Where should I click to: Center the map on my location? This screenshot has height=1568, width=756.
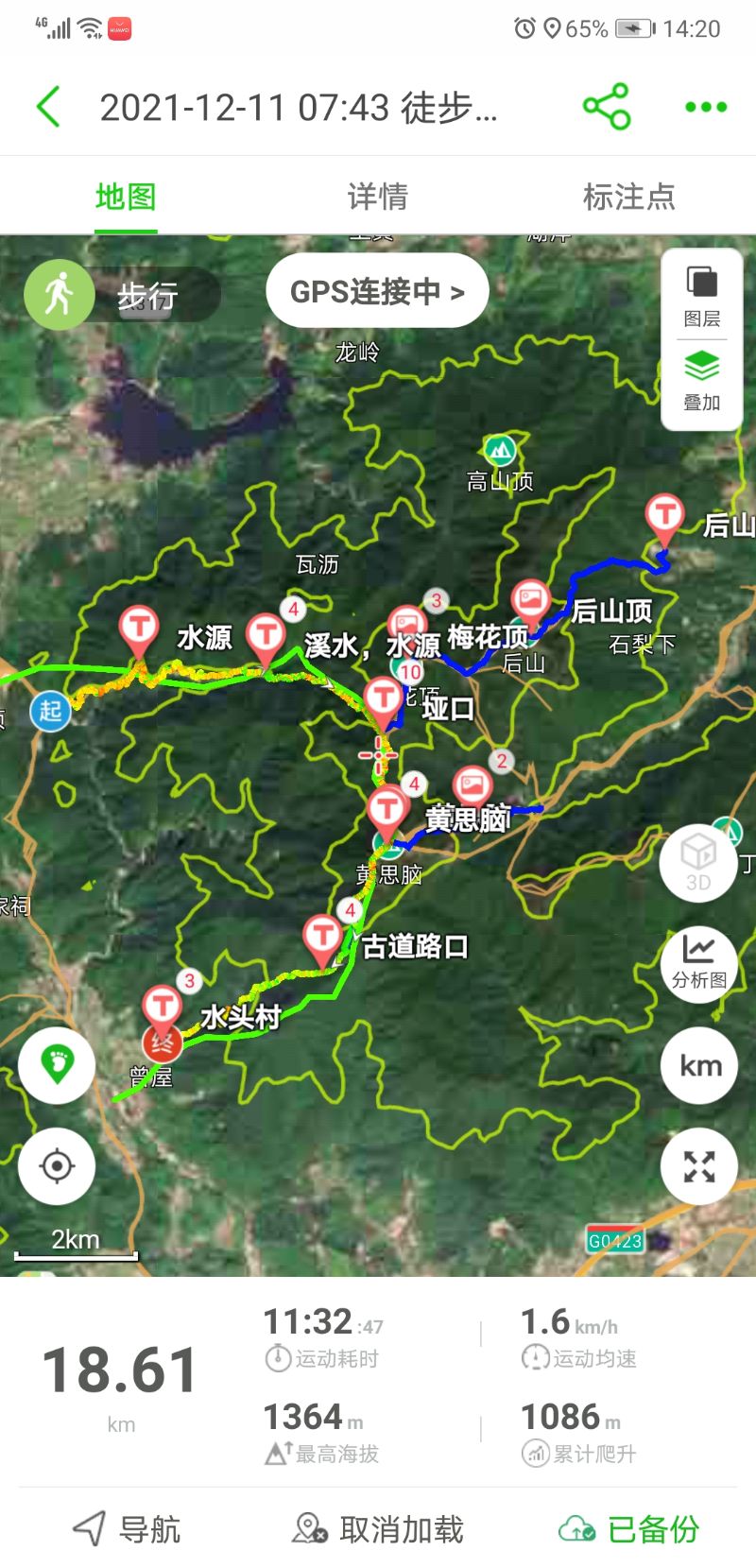pyautogui.click(x=57, y=1166)
